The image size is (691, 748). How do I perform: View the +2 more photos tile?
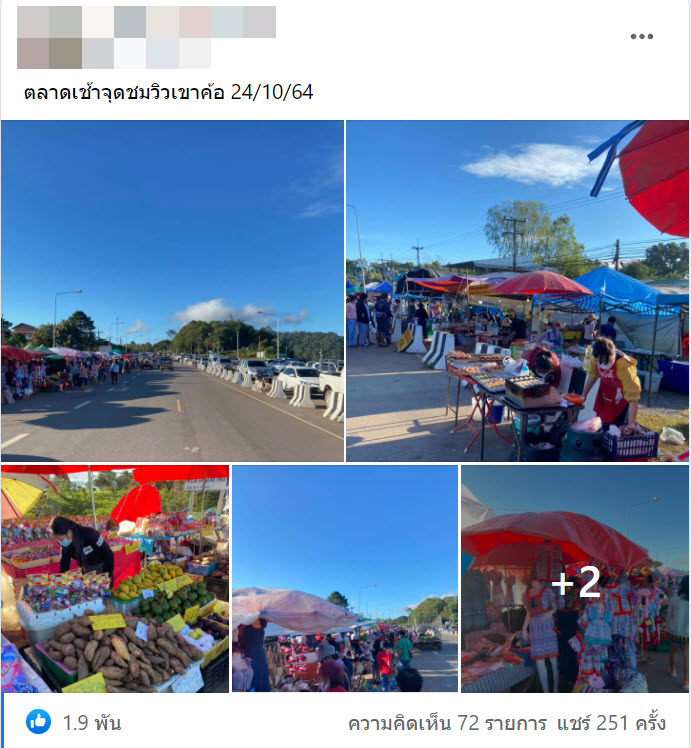(x=575, y=578)
